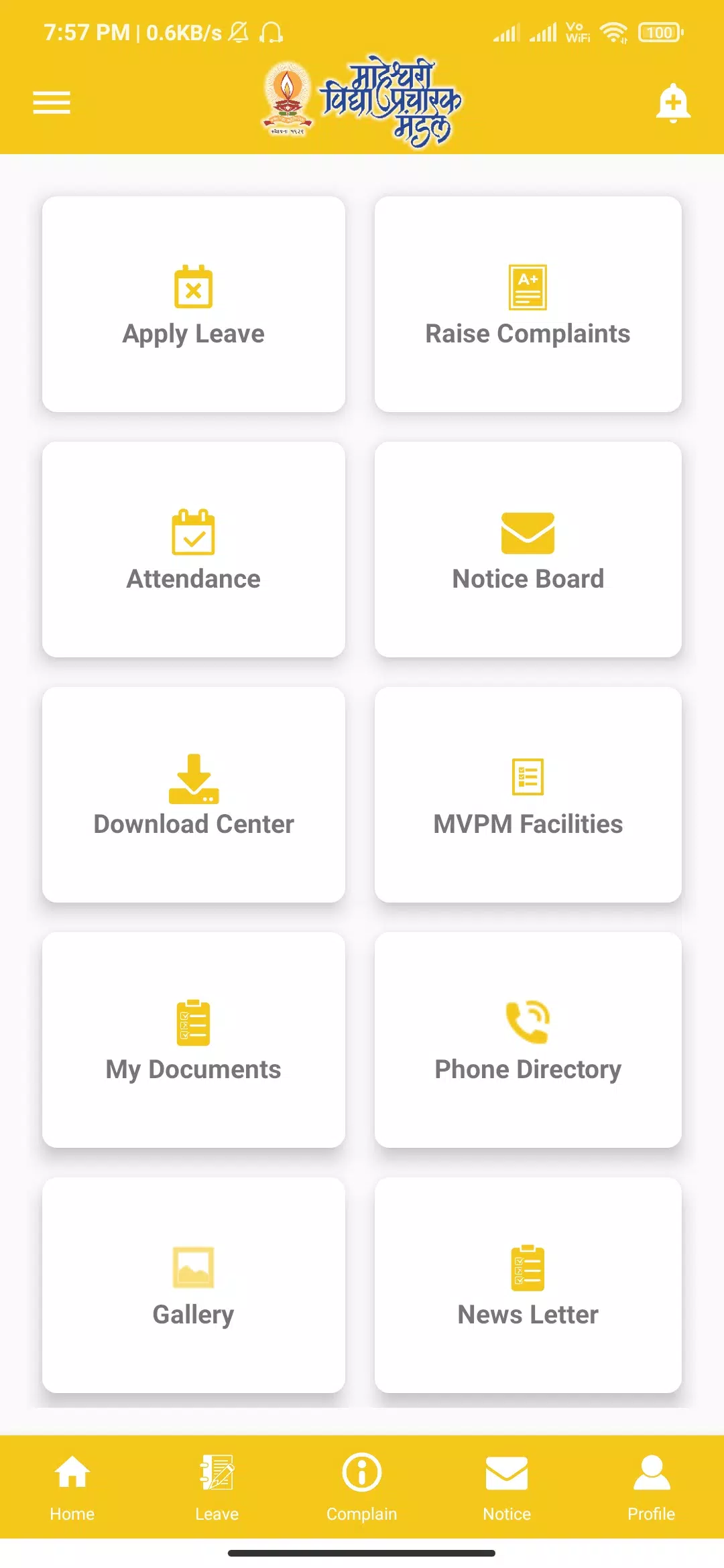724x1568 pixels.
Task: Open the Apply Leave card
Action: click(x=194, y=304)
